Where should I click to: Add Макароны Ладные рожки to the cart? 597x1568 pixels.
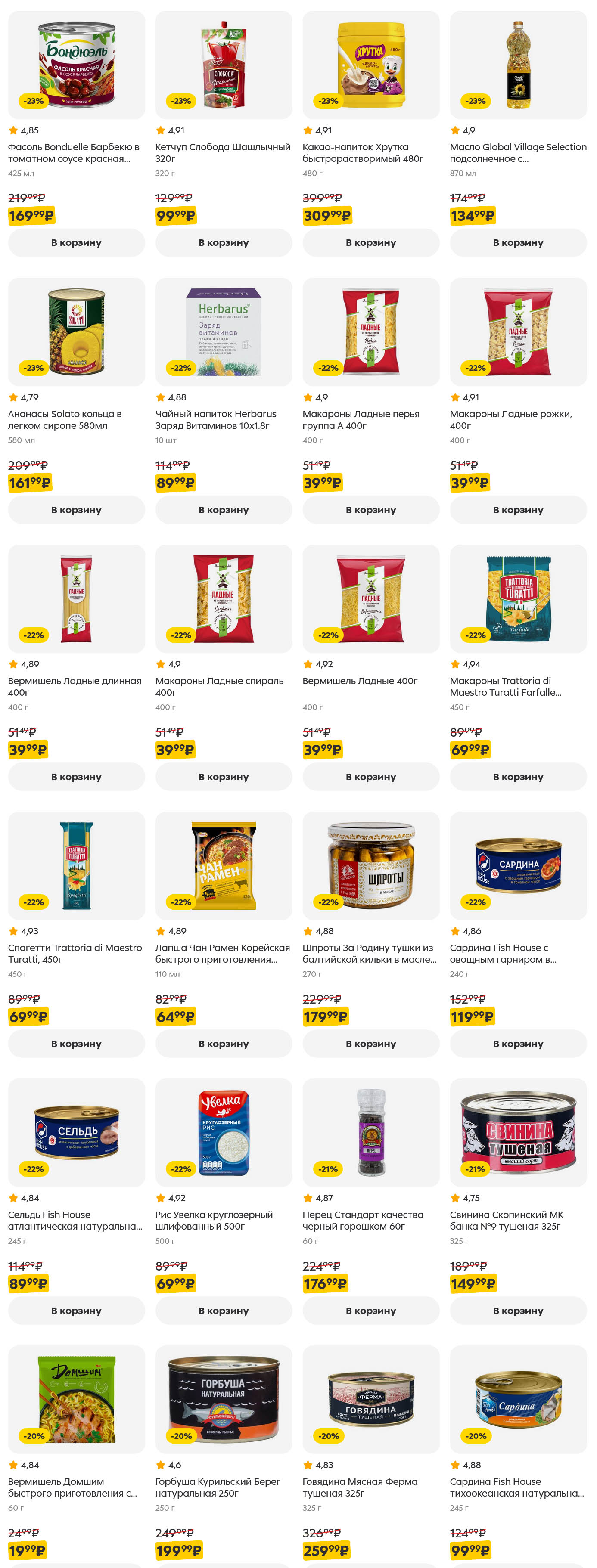(x=518, y=510)
